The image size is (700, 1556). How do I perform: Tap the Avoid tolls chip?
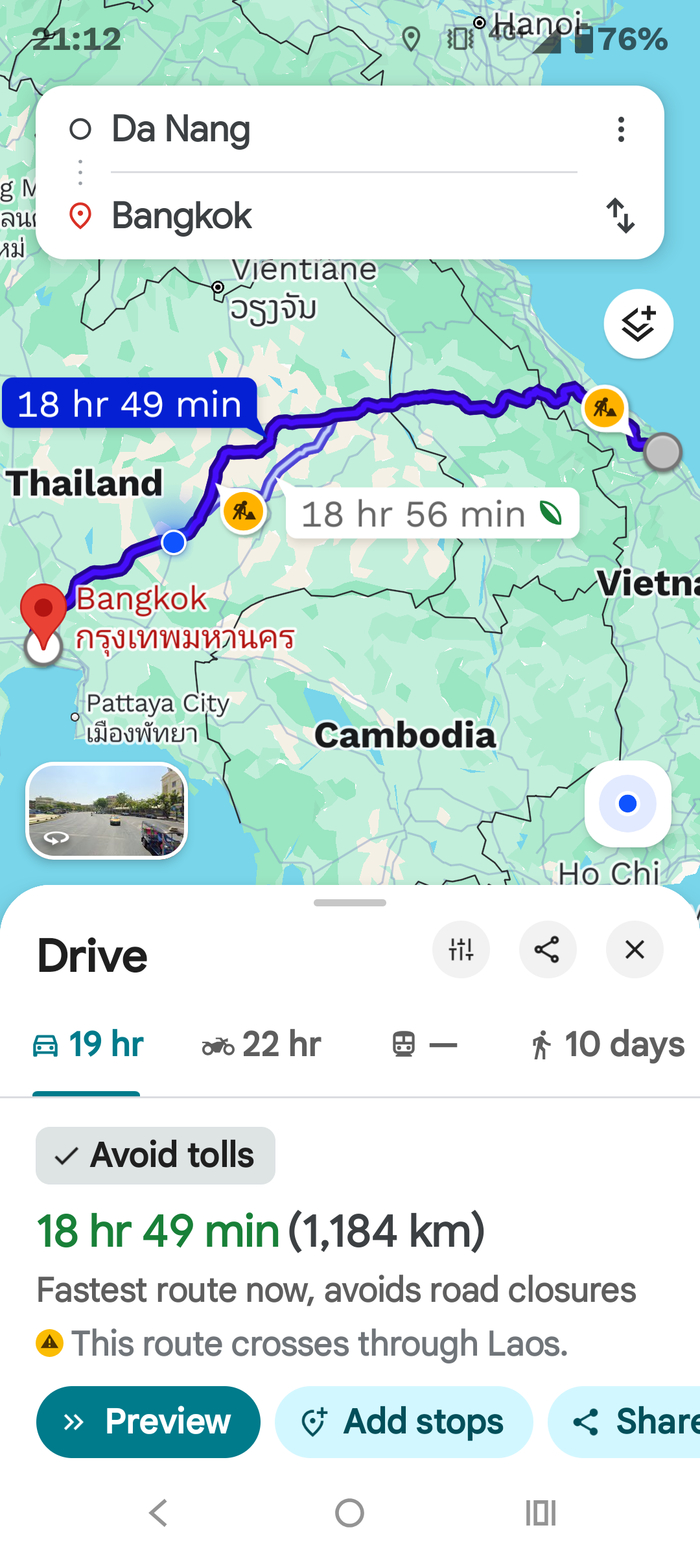tap(155, 1155)
